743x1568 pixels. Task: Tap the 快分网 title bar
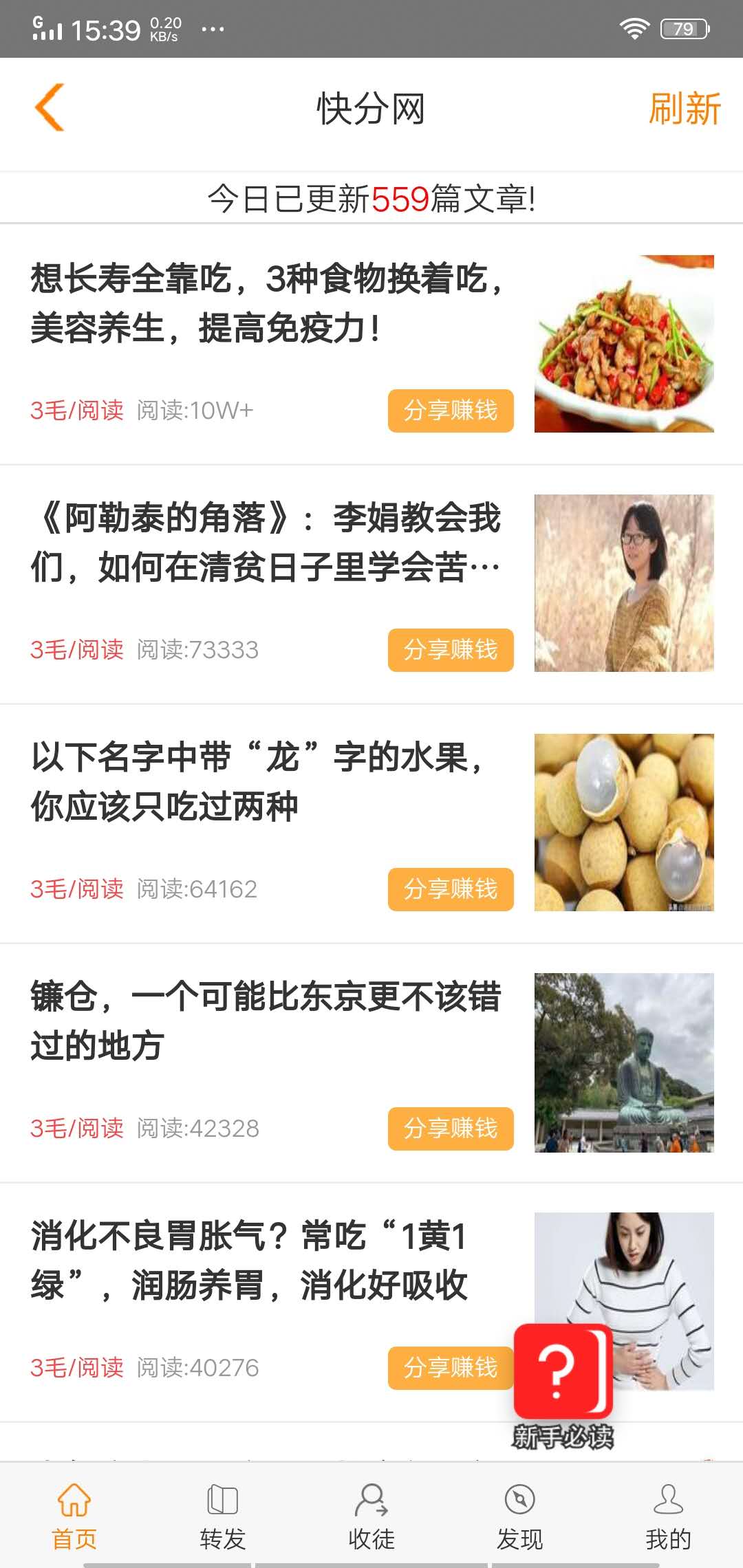[371, 108]
